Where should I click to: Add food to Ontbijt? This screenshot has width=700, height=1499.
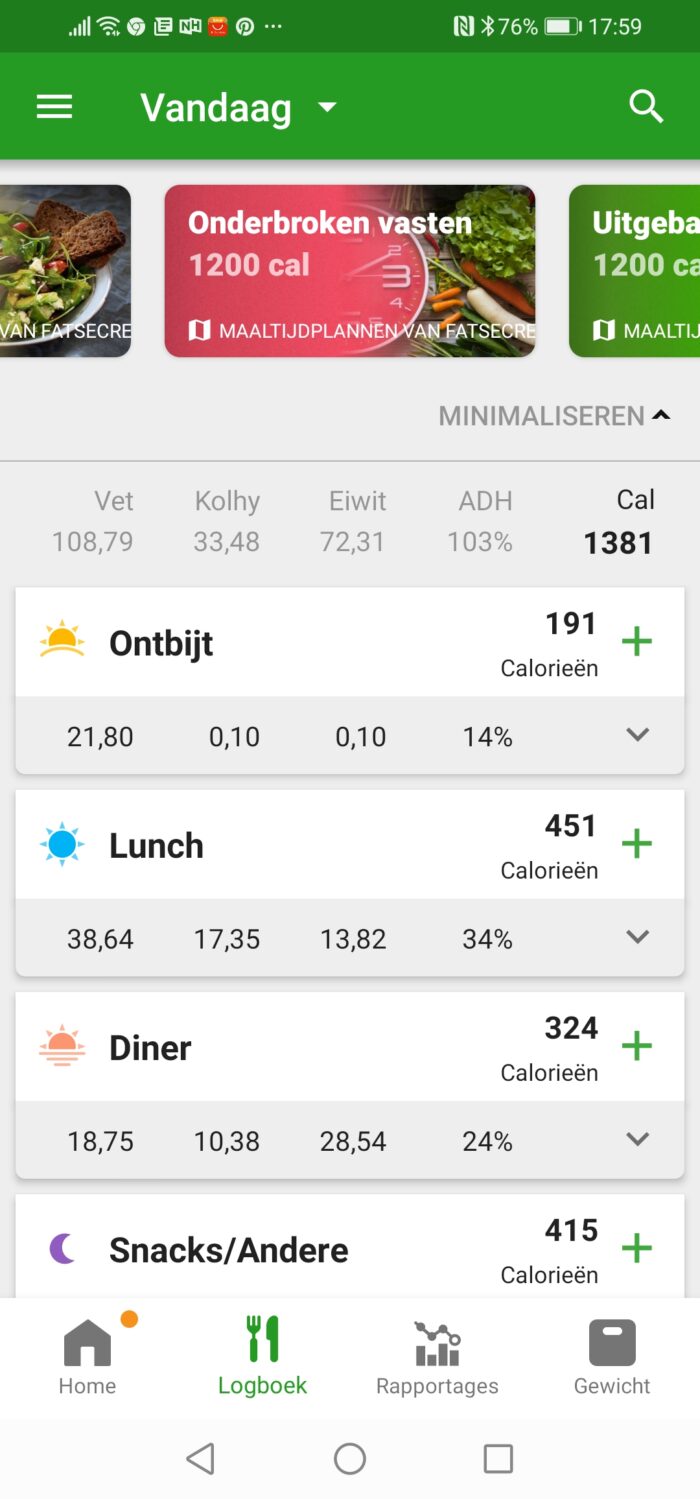637,642
